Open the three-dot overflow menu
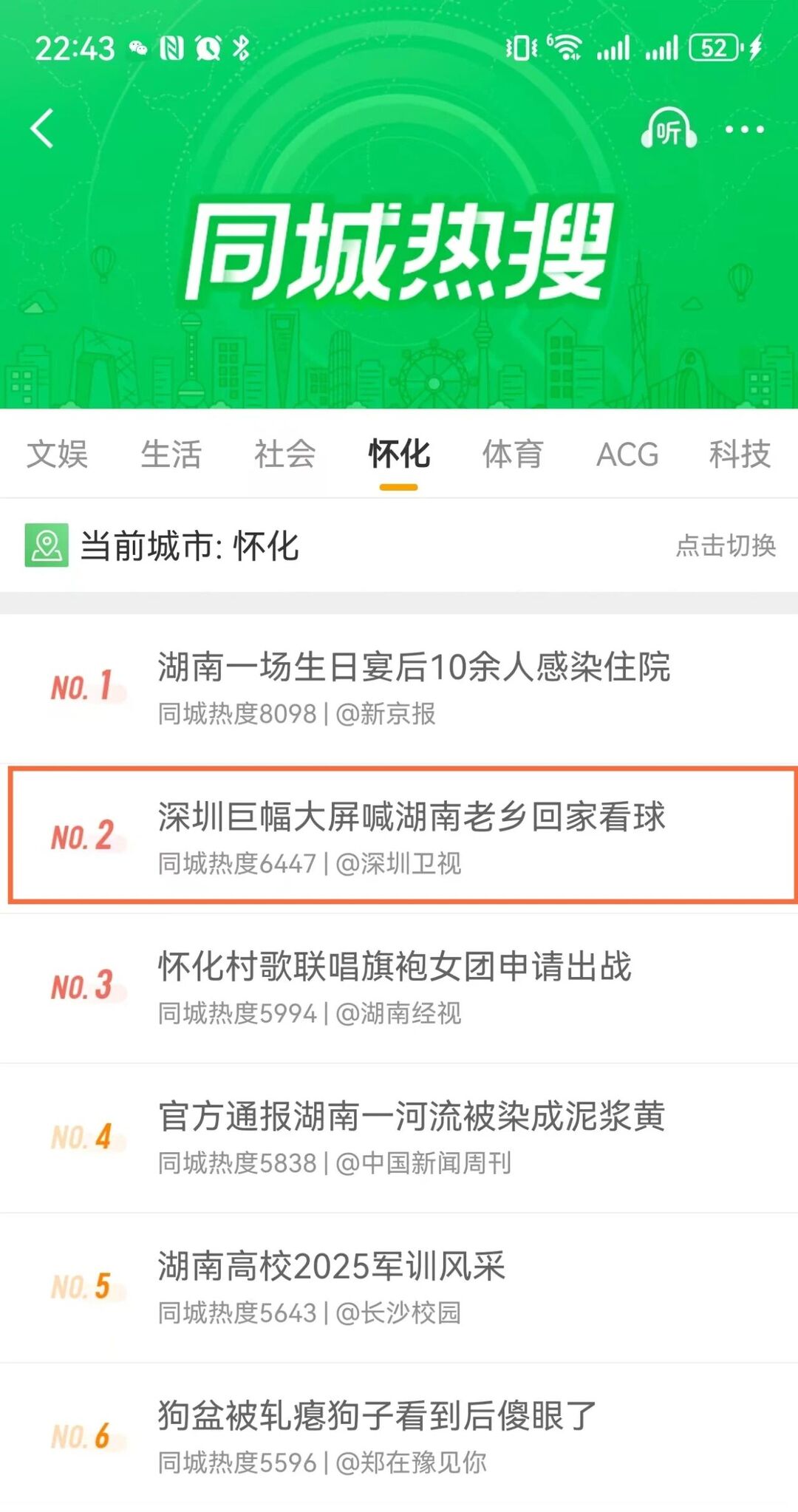Viewport: 798px width, 1512px height. (744, 129)
